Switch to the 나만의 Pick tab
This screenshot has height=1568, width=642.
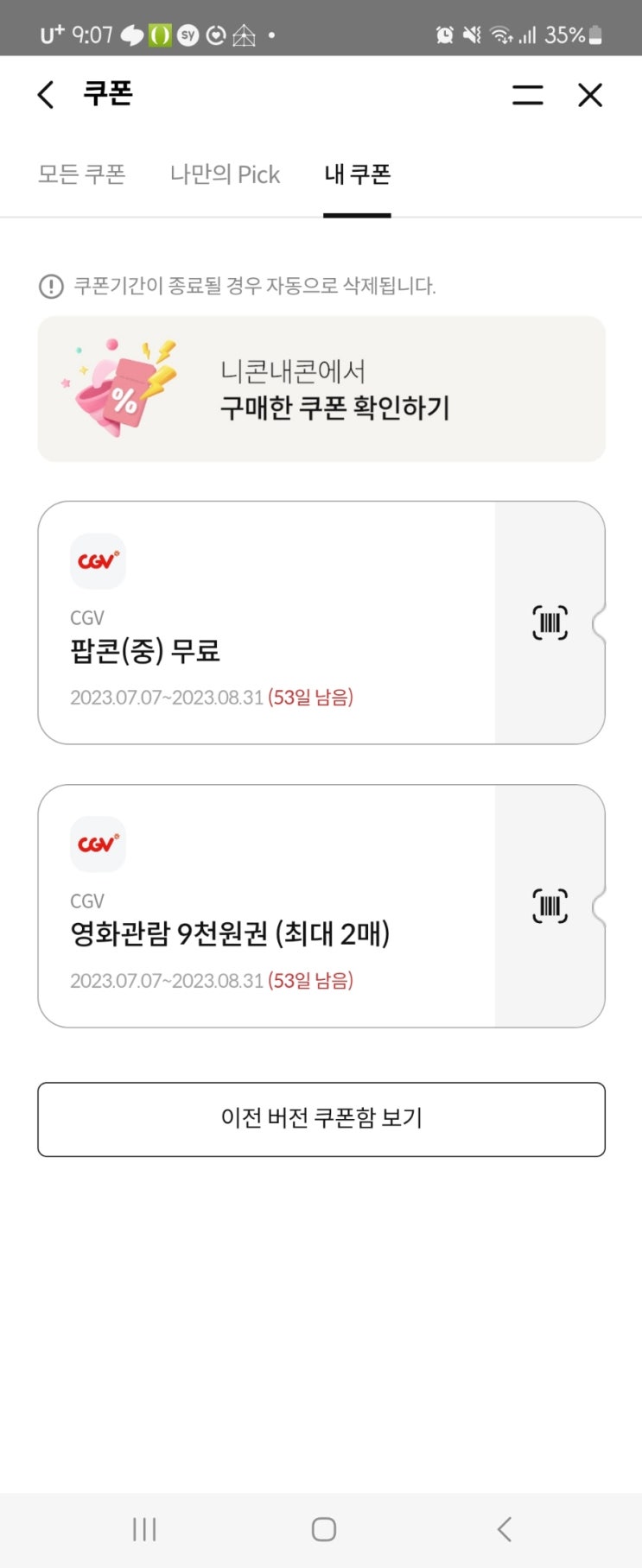pyautogui.click(x=225, y=174)
